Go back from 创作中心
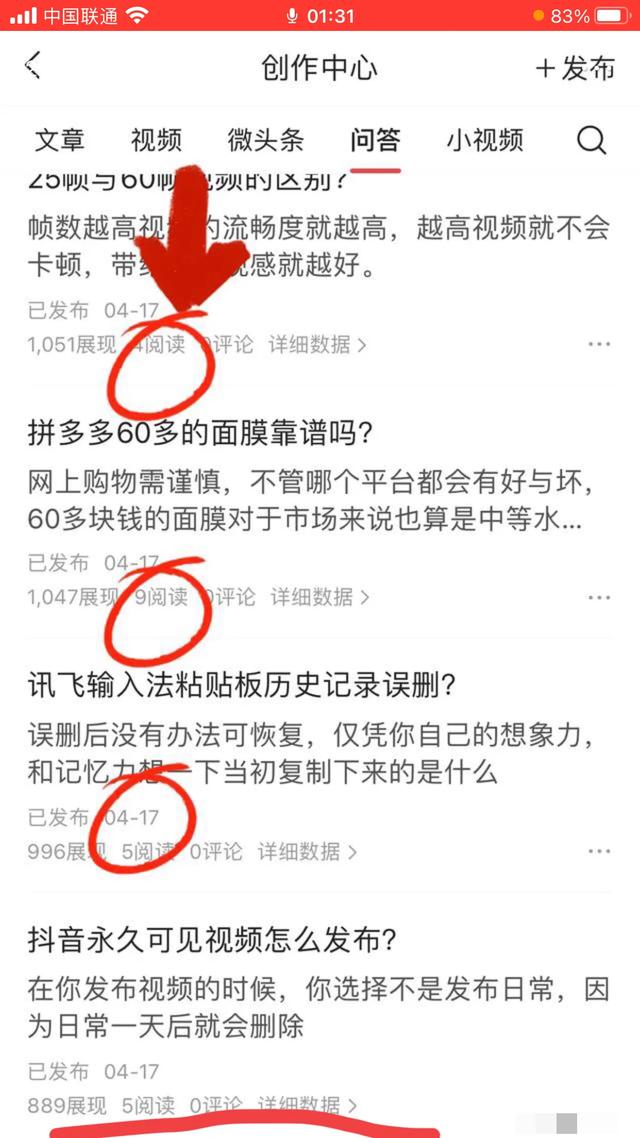 34,66
